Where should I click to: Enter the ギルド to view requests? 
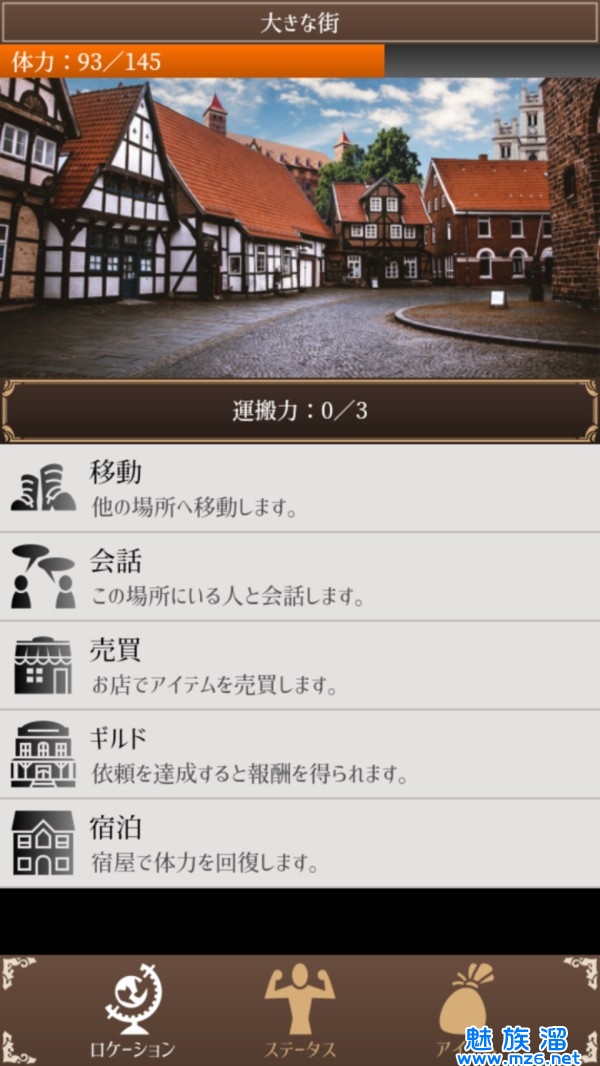click(x=300, y=755)
